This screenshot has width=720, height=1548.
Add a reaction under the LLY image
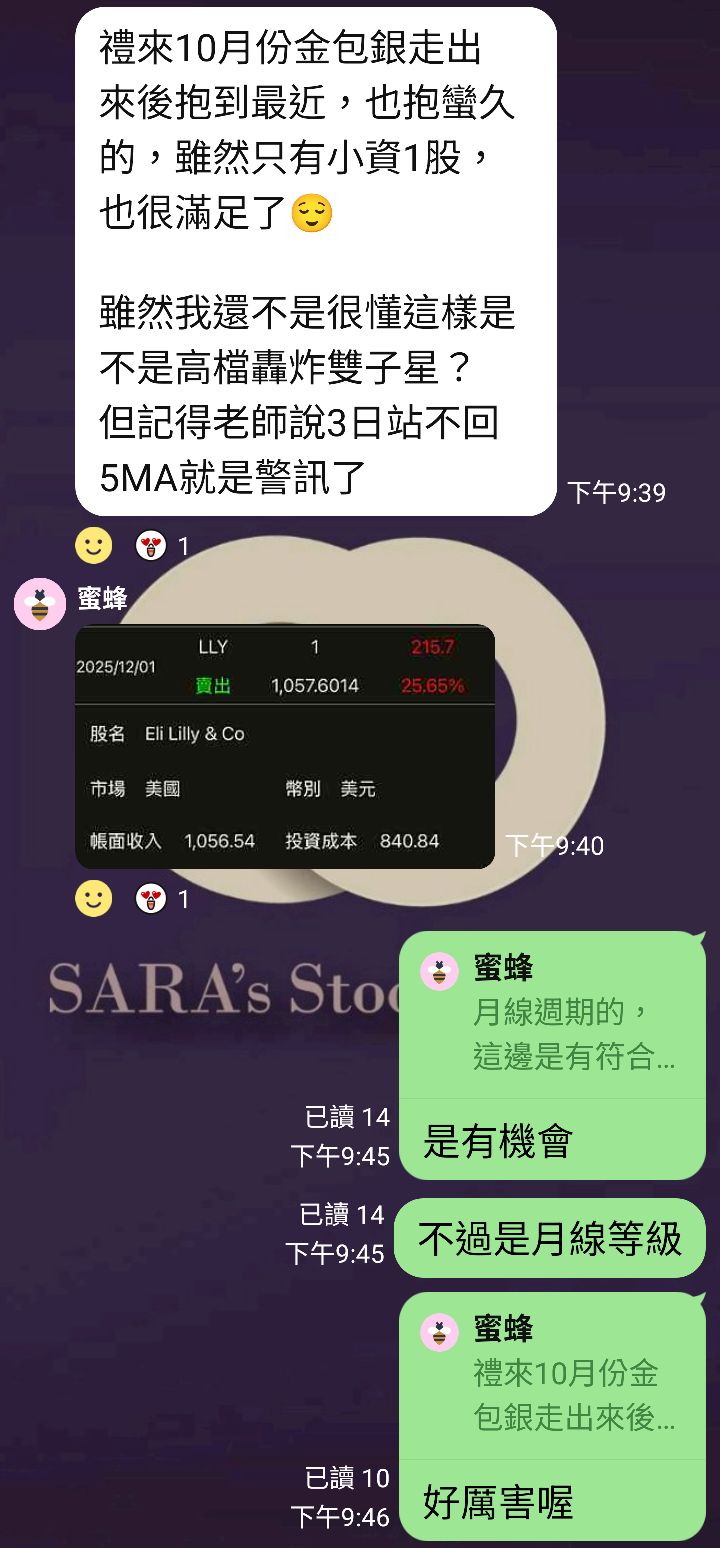point(94,899)
